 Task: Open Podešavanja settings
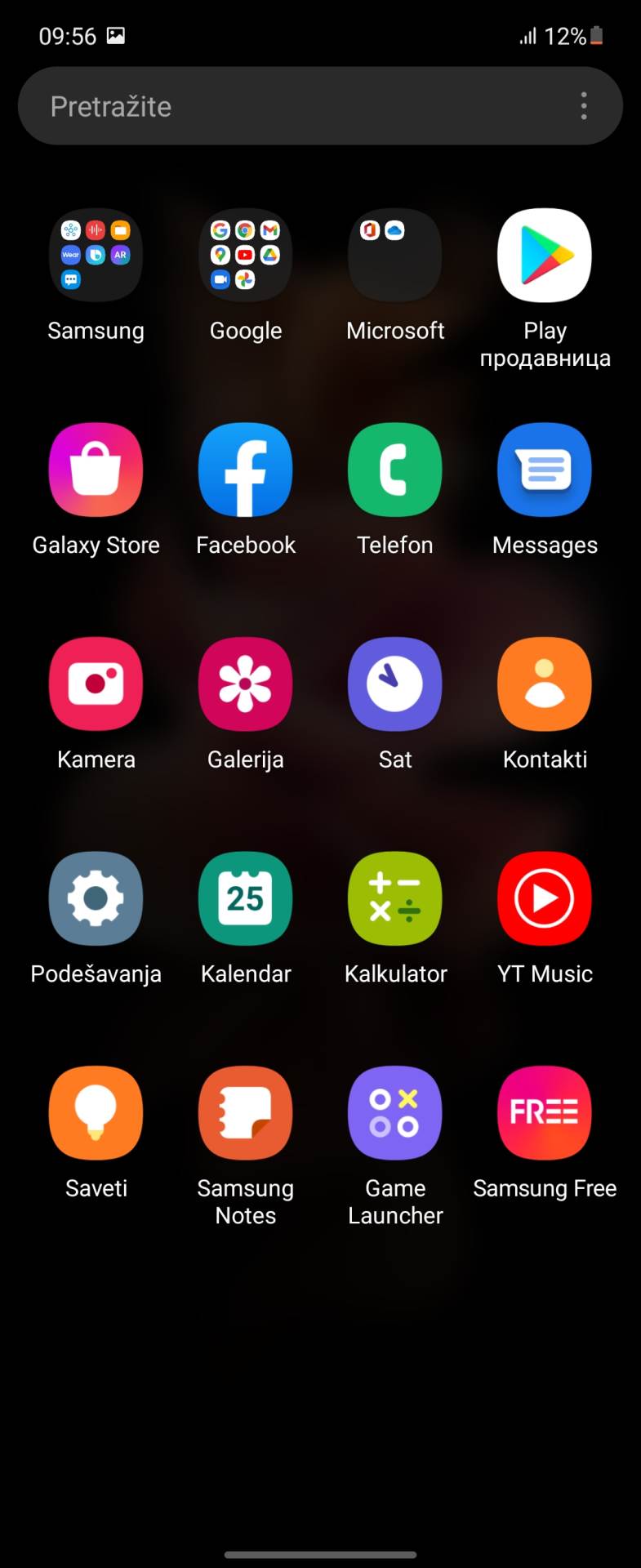pyautogui.click(x=96, y=898)
